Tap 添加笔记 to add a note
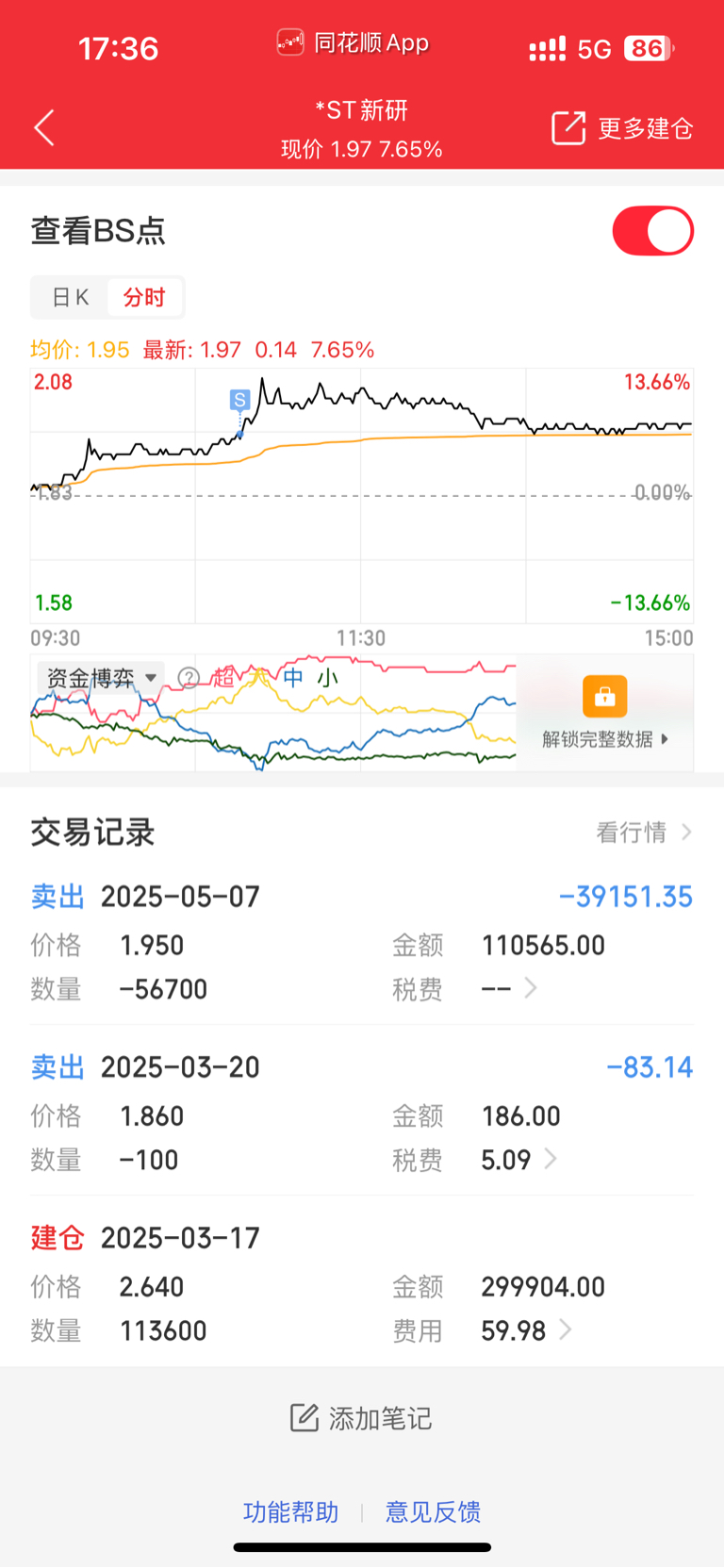The height and width of the screenshot is (1568, 724). coord(361,1417)
